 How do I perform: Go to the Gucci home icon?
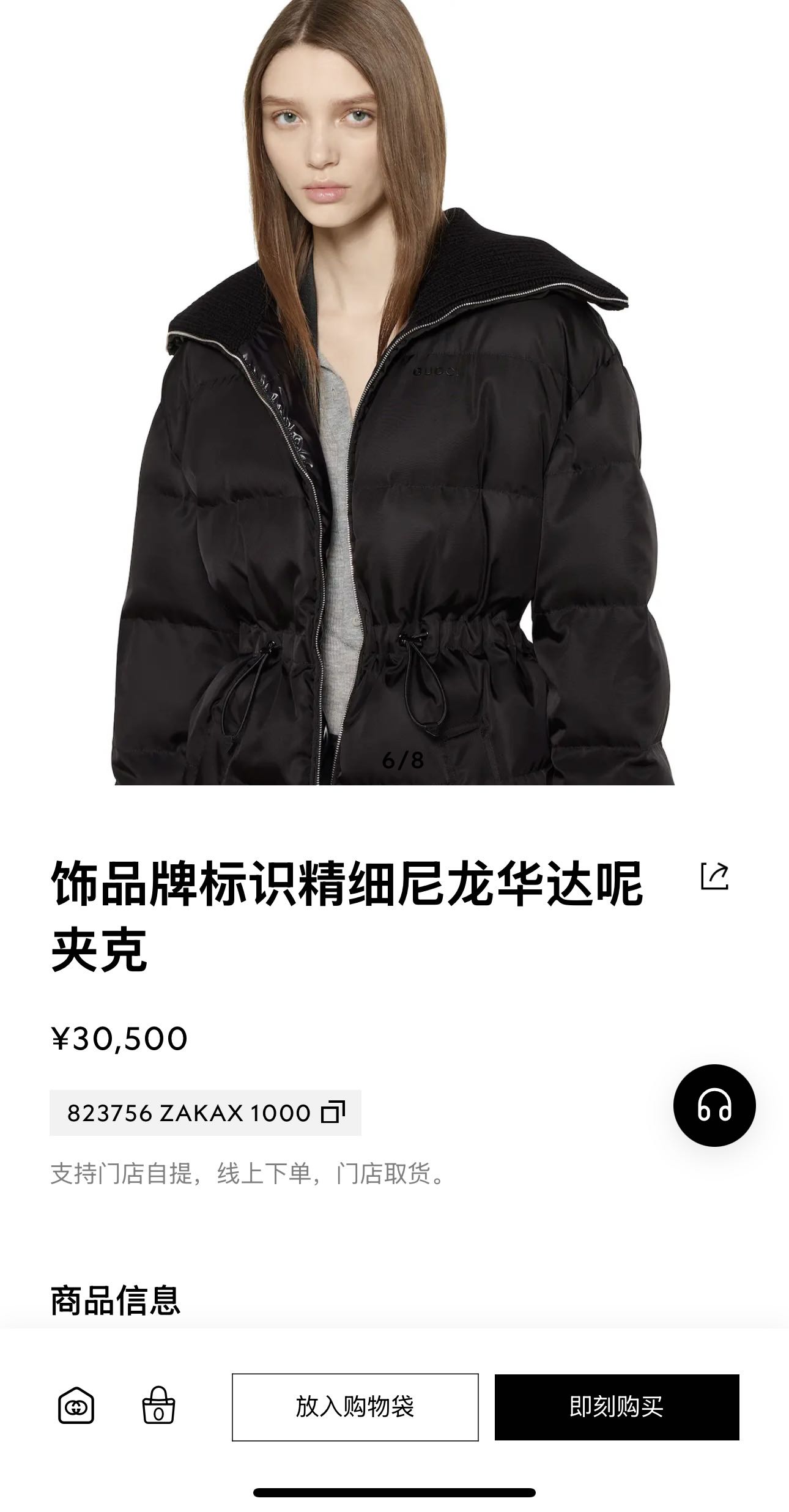point(76,1407)
